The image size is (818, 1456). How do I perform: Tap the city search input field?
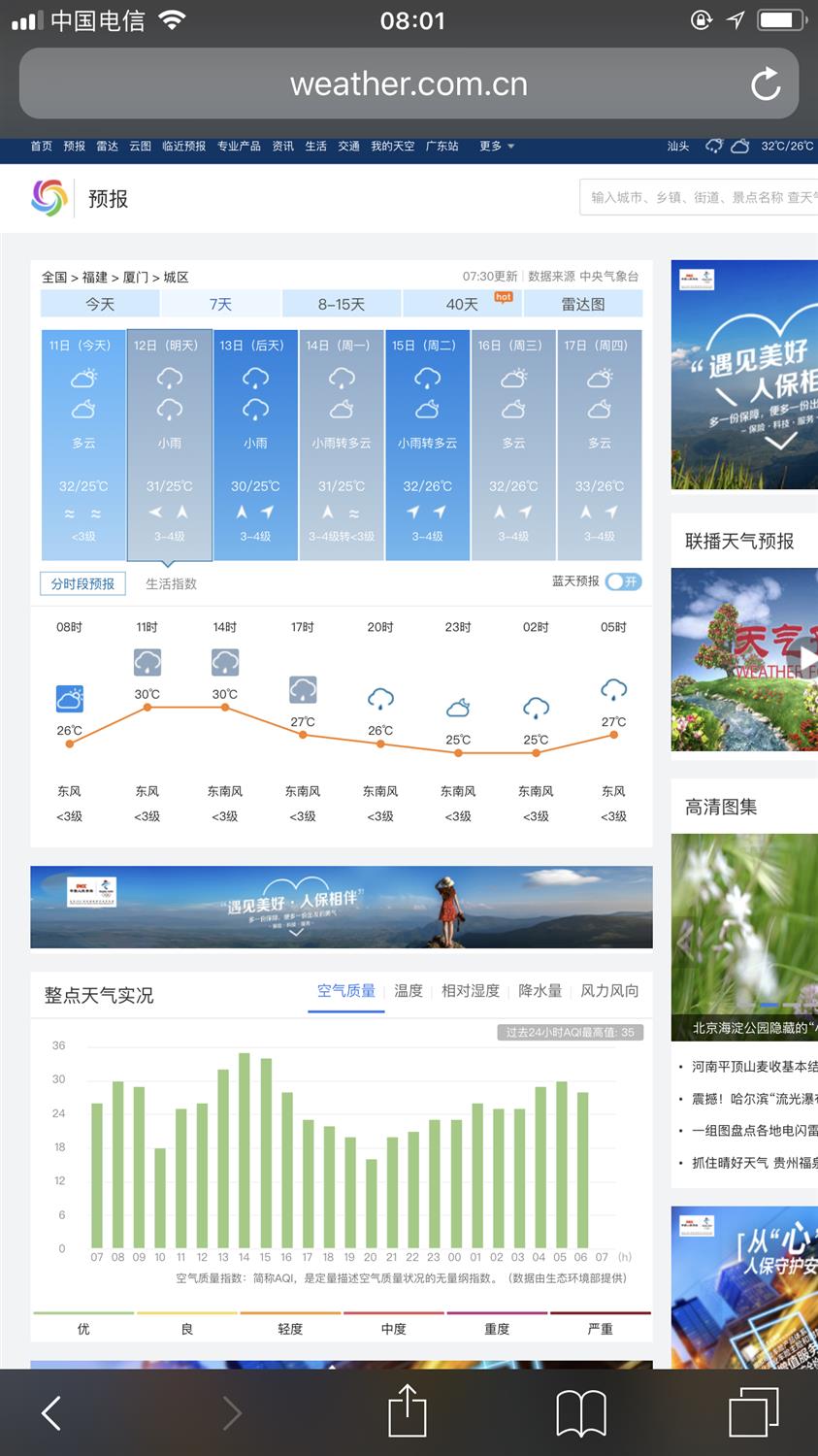coord(699,197)
